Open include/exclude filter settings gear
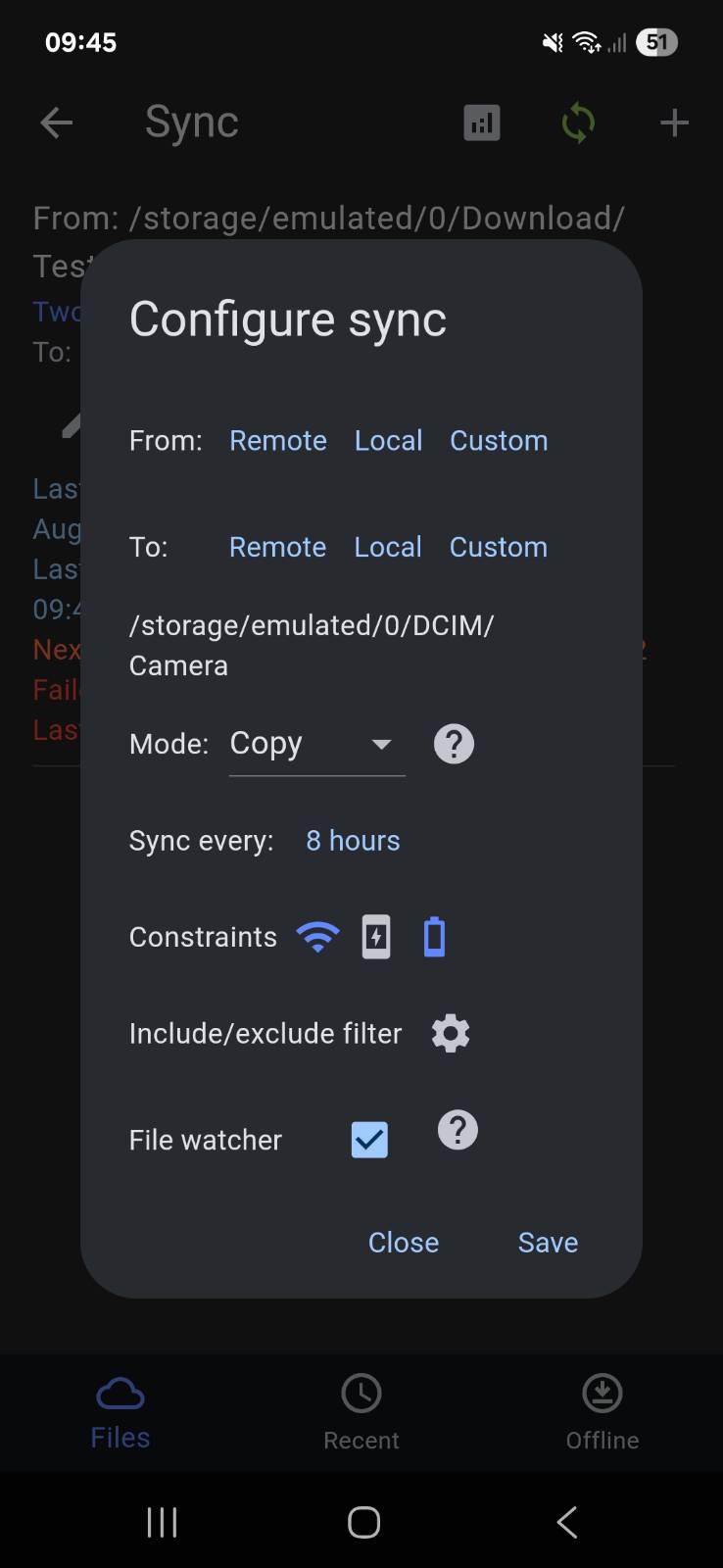 [451, 1034]
